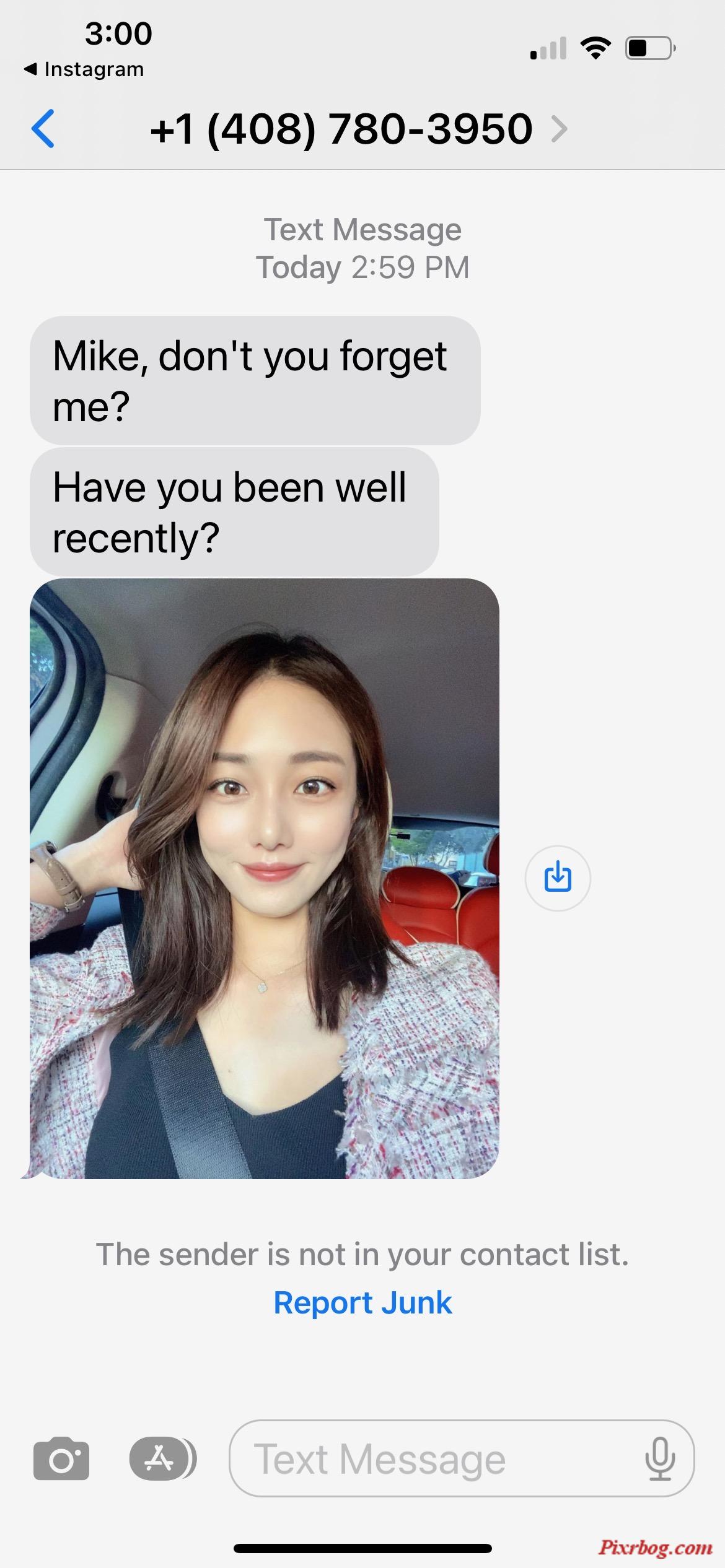
Task: Focus the Text Message input field
Action: (x=434, y=1459)
